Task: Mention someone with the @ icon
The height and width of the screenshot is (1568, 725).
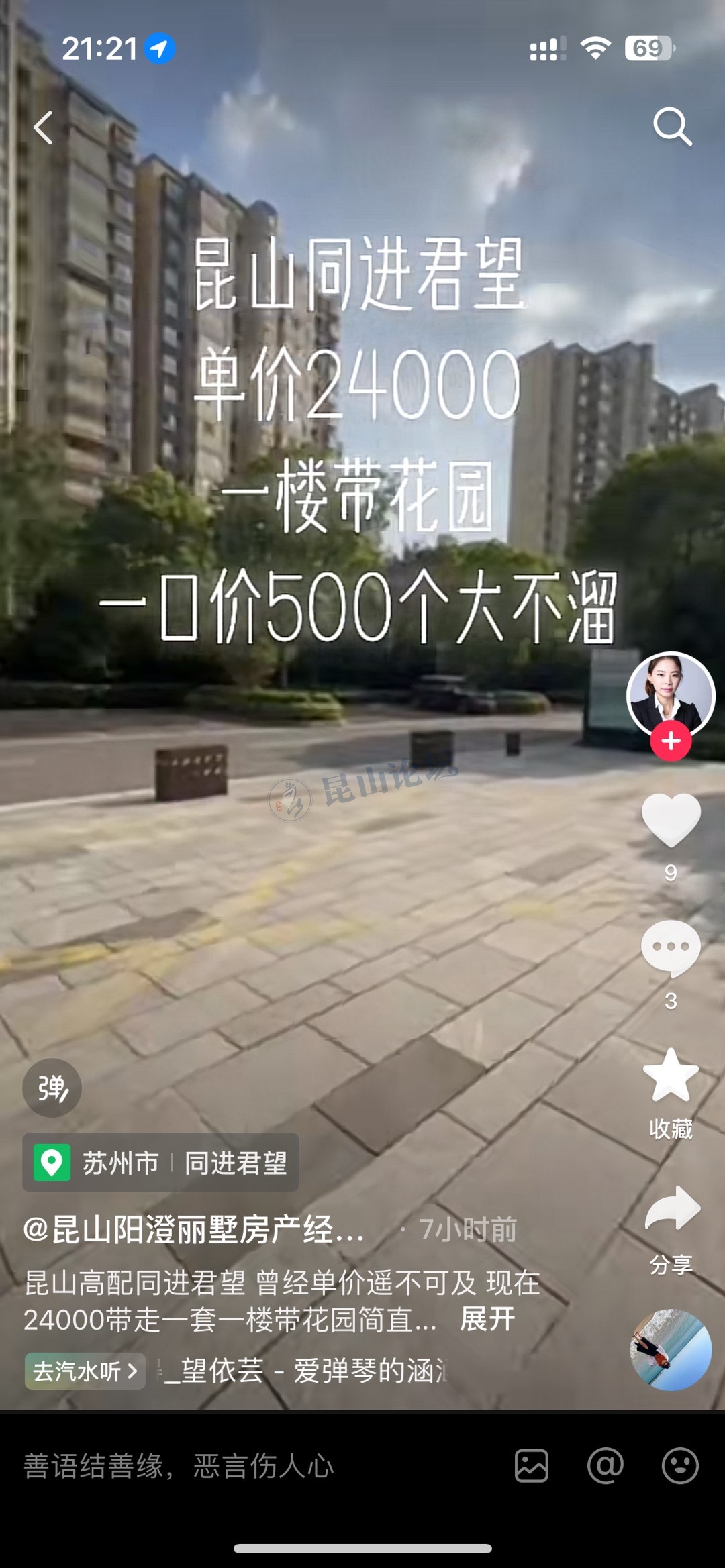Action: tap(605, 1465)
